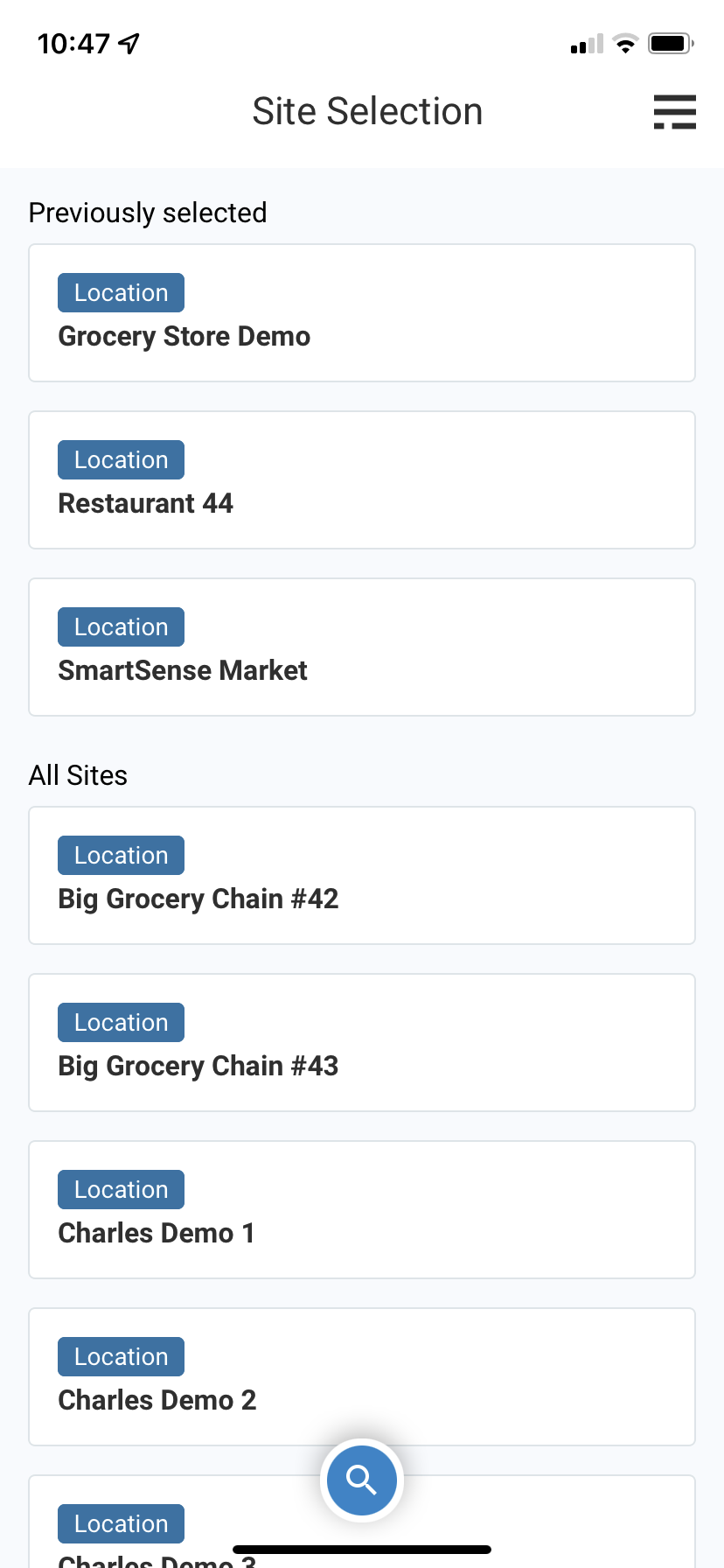The width and height of the screenshot is (724, 1568).
Task: Tap the battery indicator
Action: pos(670,42)
